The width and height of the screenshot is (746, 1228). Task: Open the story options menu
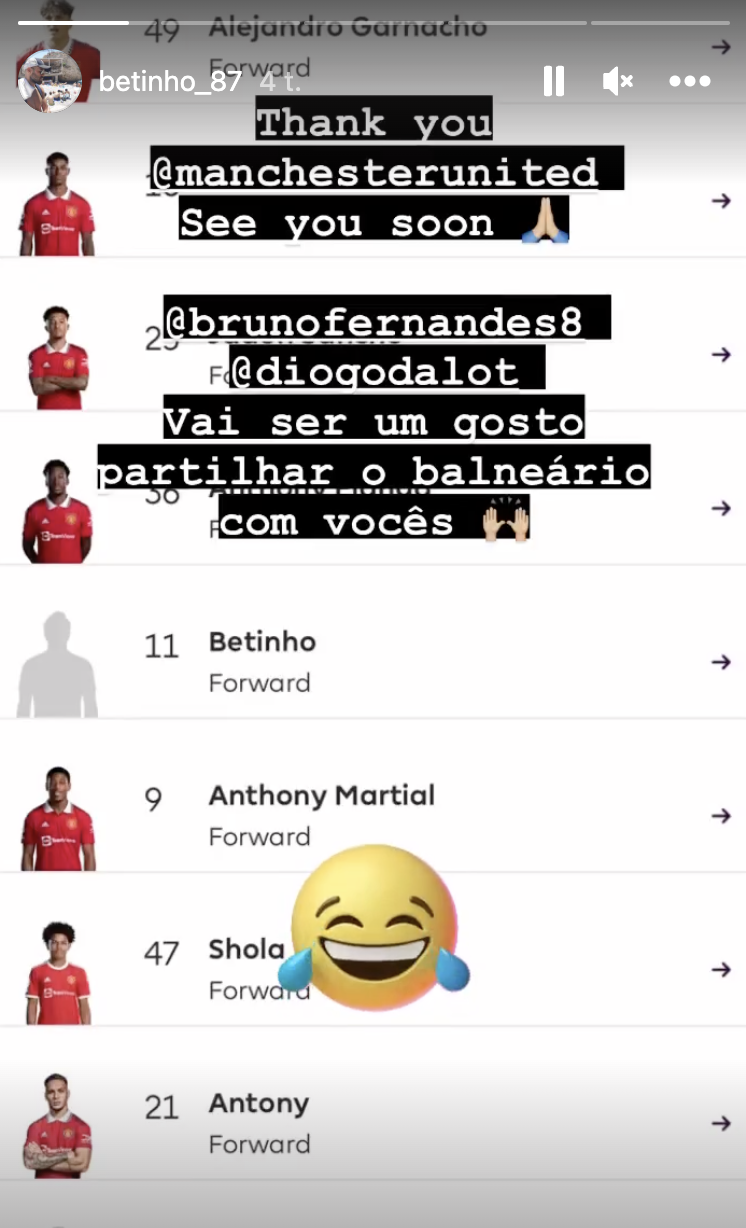pyautogui.click(x=689, y=81)
